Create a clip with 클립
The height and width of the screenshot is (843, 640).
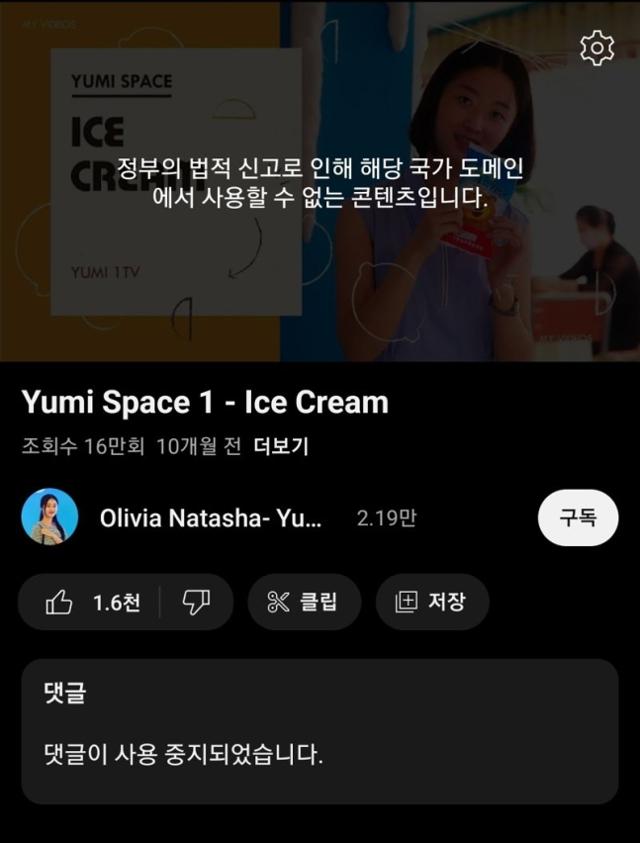(x=303, y=602)
